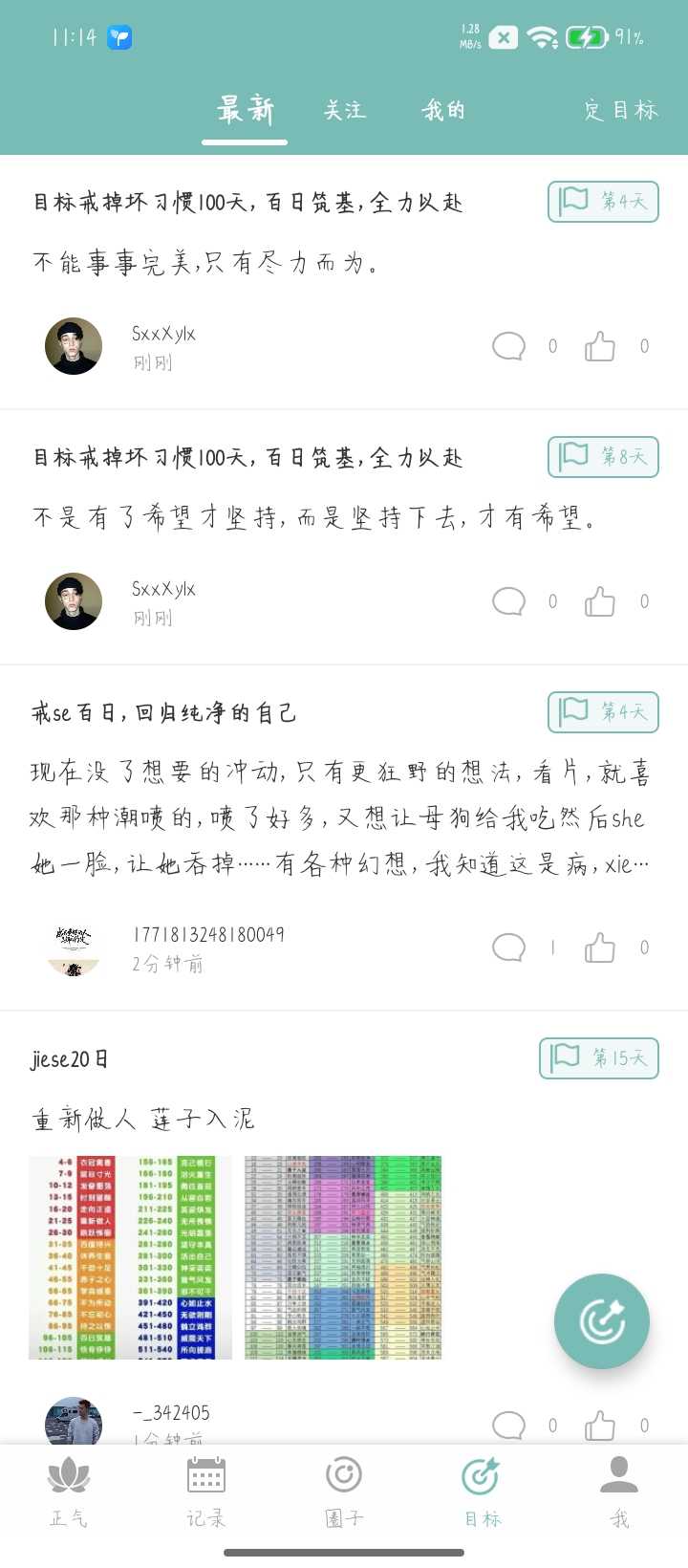The image size is (688, 1568).
Task: Open the 第15天 badge on jiese20日 post
Action: [599, 1058]
